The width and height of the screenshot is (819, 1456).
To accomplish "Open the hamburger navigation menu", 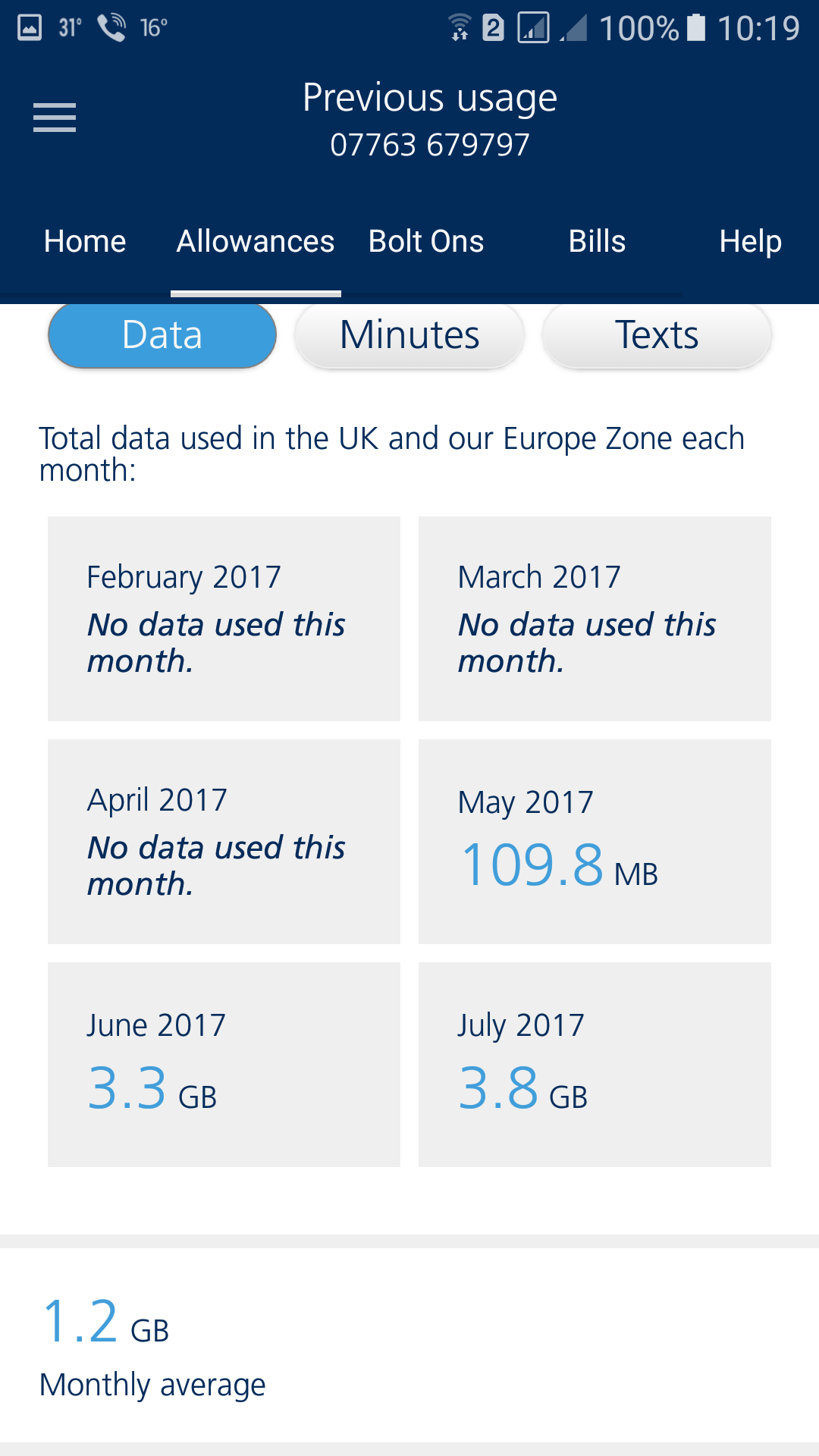I will 55,118.
